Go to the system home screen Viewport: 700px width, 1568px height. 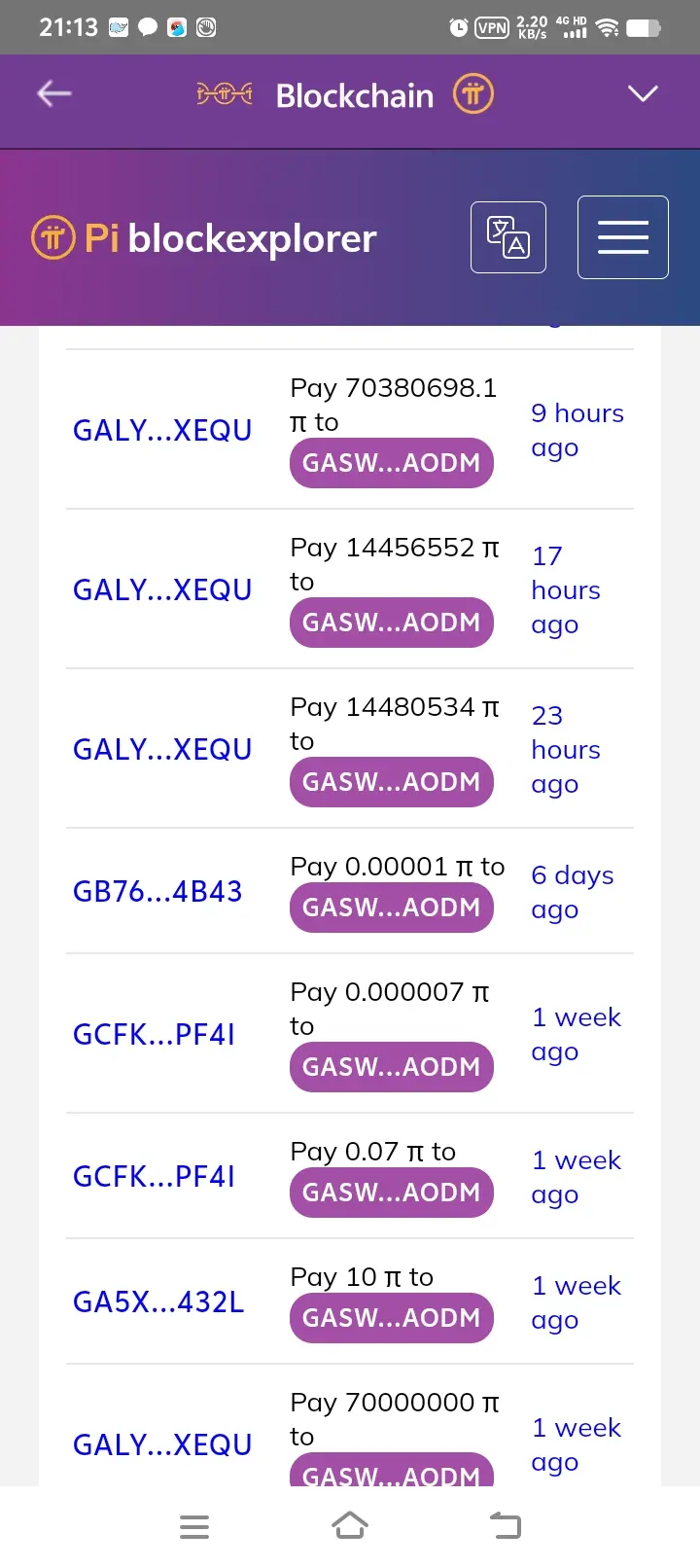350,1526
